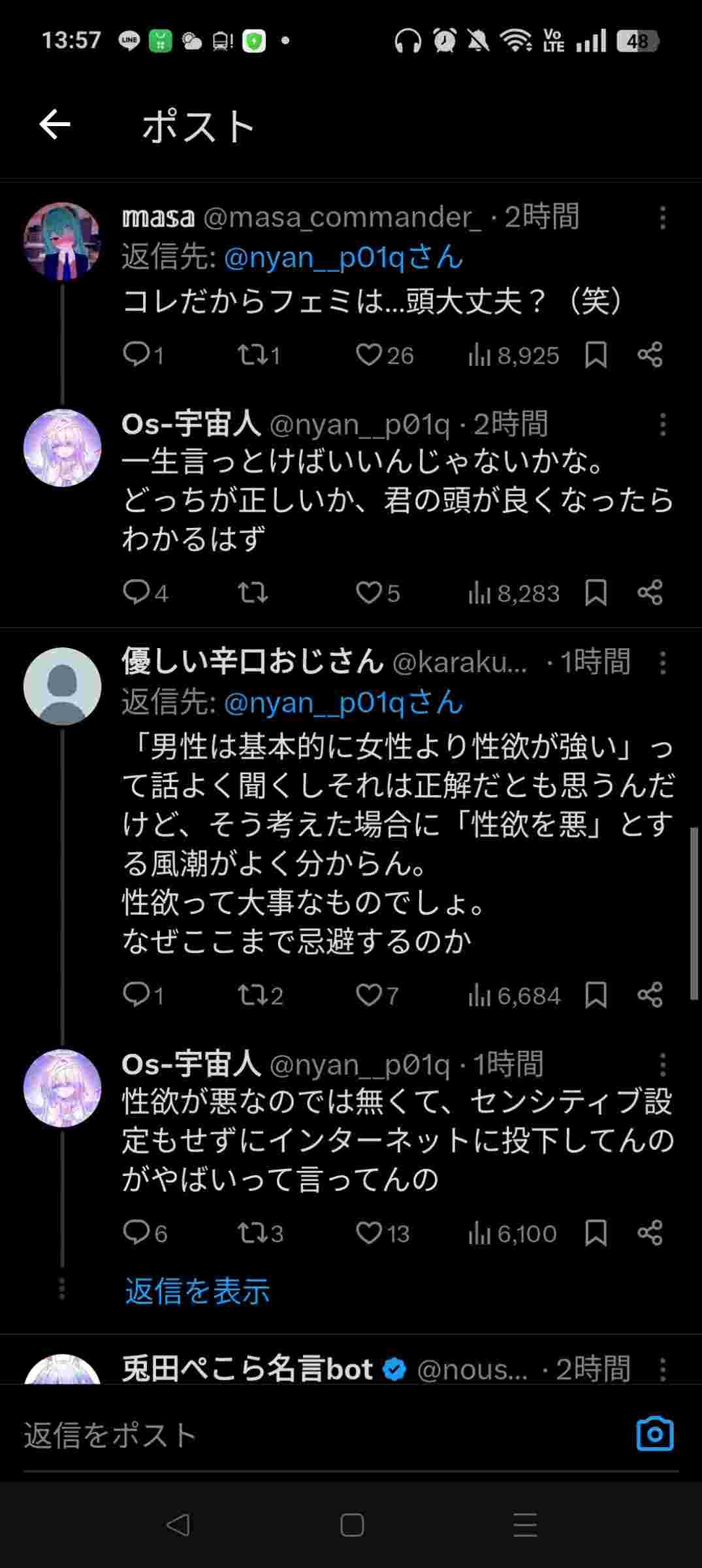Viewport: 702px width, 1568px height.
Task: Repost masa's reply
Action: click(249, 355)
